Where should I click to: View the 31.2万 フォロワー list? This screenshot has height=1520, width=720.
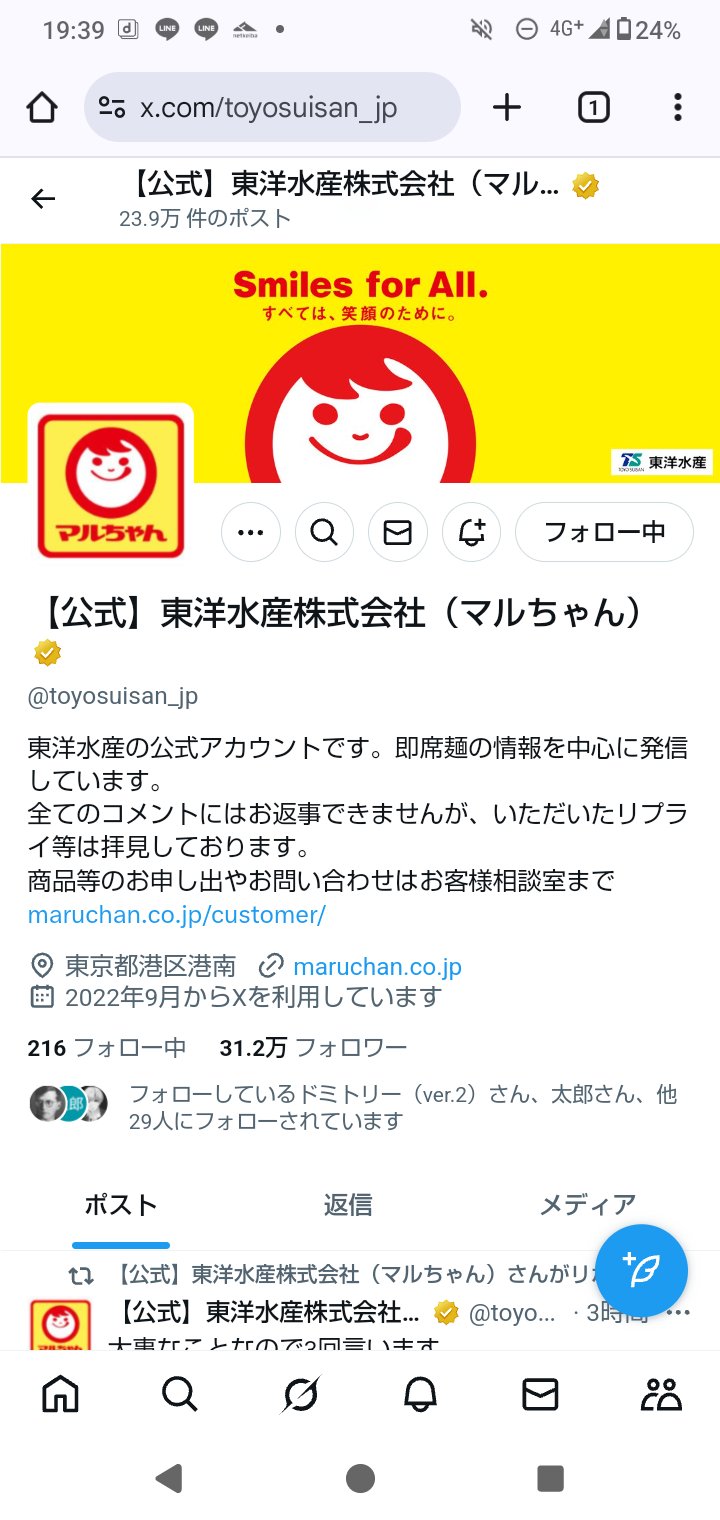[313, 1047]
